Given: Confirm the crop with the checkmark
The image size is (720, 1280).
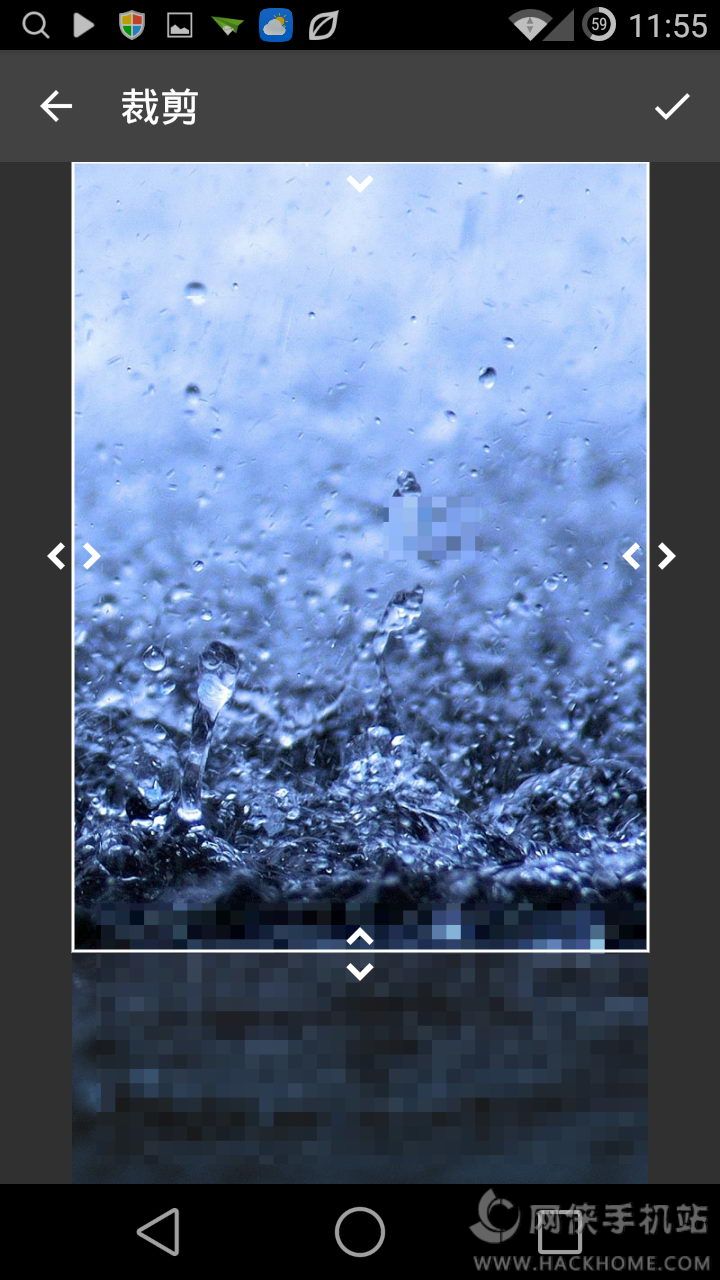Looking at the screenshot, I should pos(672,106).
